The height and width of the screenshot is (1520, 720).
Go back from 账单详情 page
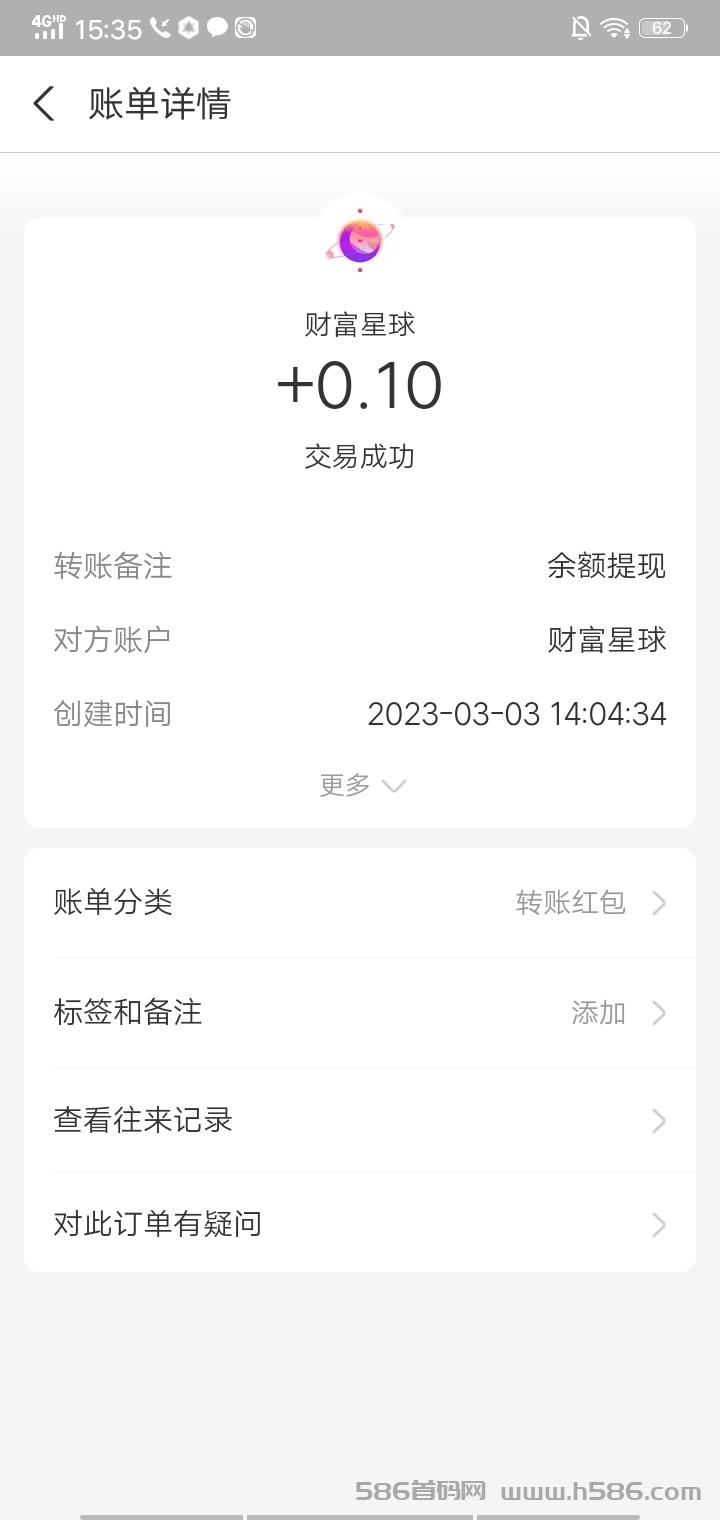coord(44,104)
